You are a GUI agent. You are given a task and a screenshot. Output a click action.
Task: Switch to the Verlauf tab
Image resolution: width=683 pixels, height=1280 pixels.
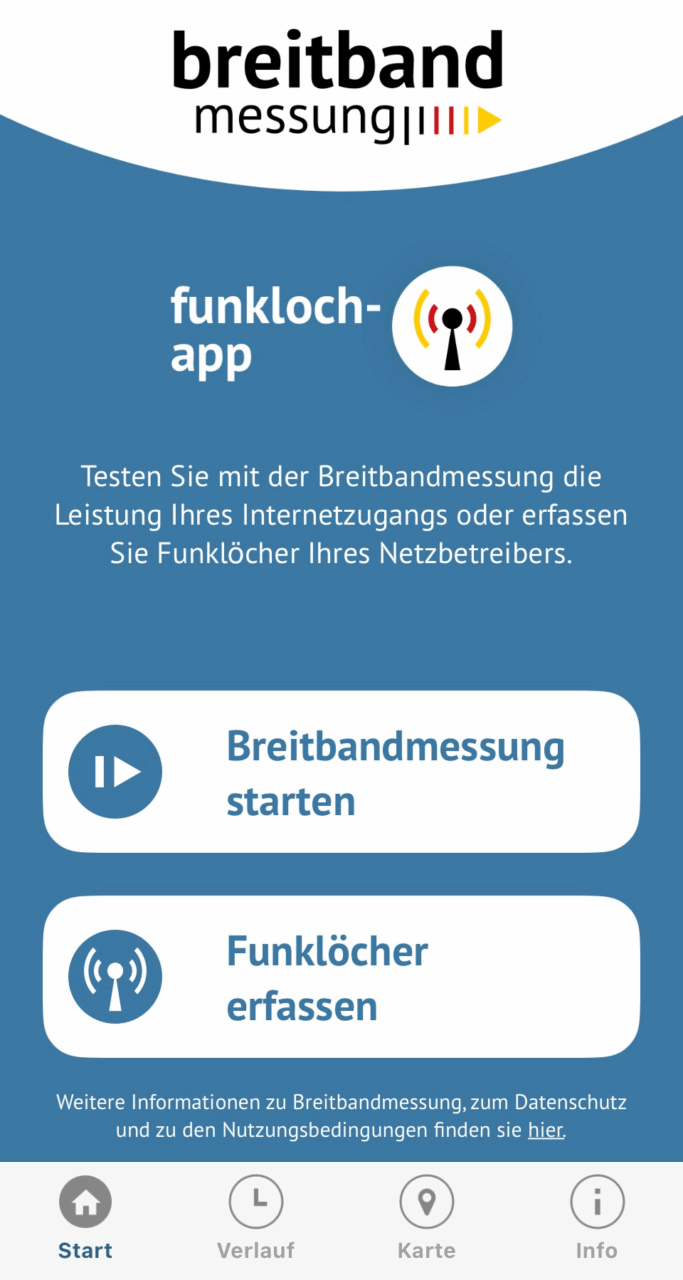click(x=256, y=1217)
